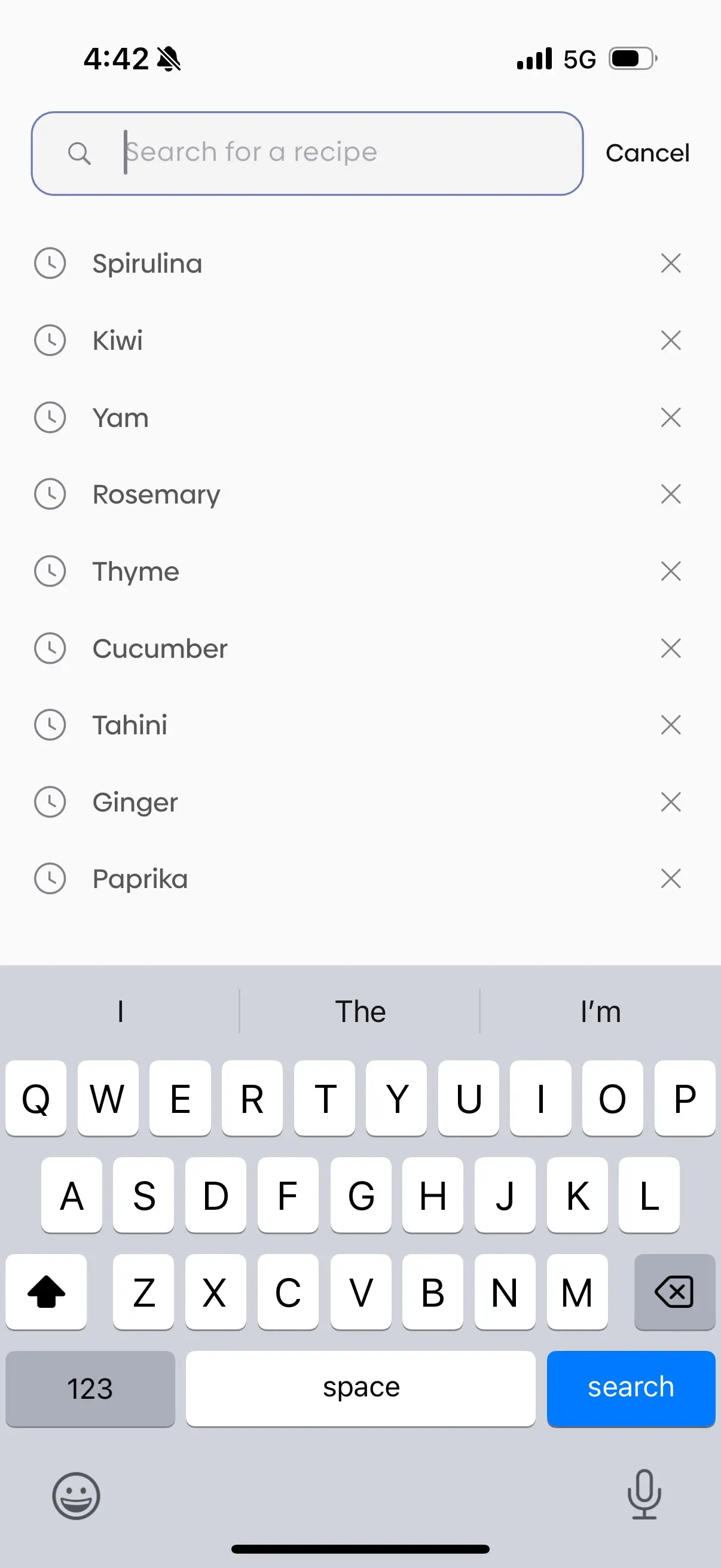Tap the blue search key on keyboard
The image size is (721, 1568).
point(630,1389)
